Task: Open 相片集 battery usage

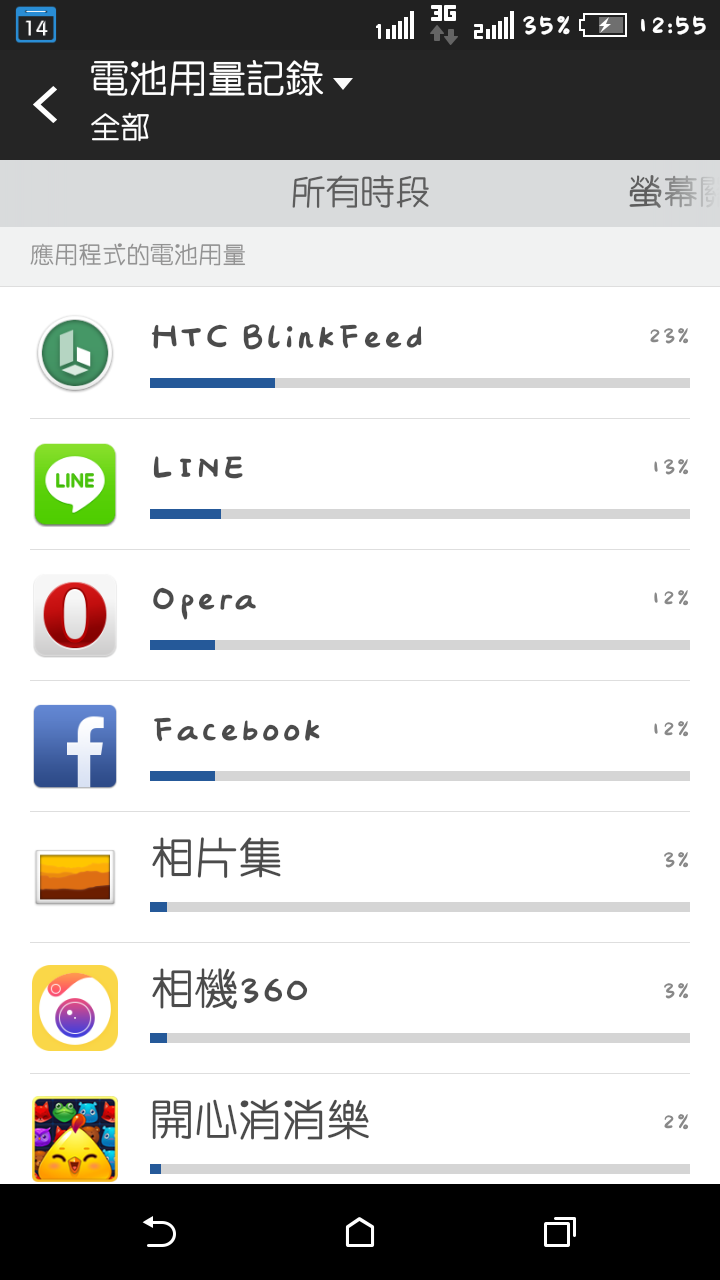Action: (360, 877)
